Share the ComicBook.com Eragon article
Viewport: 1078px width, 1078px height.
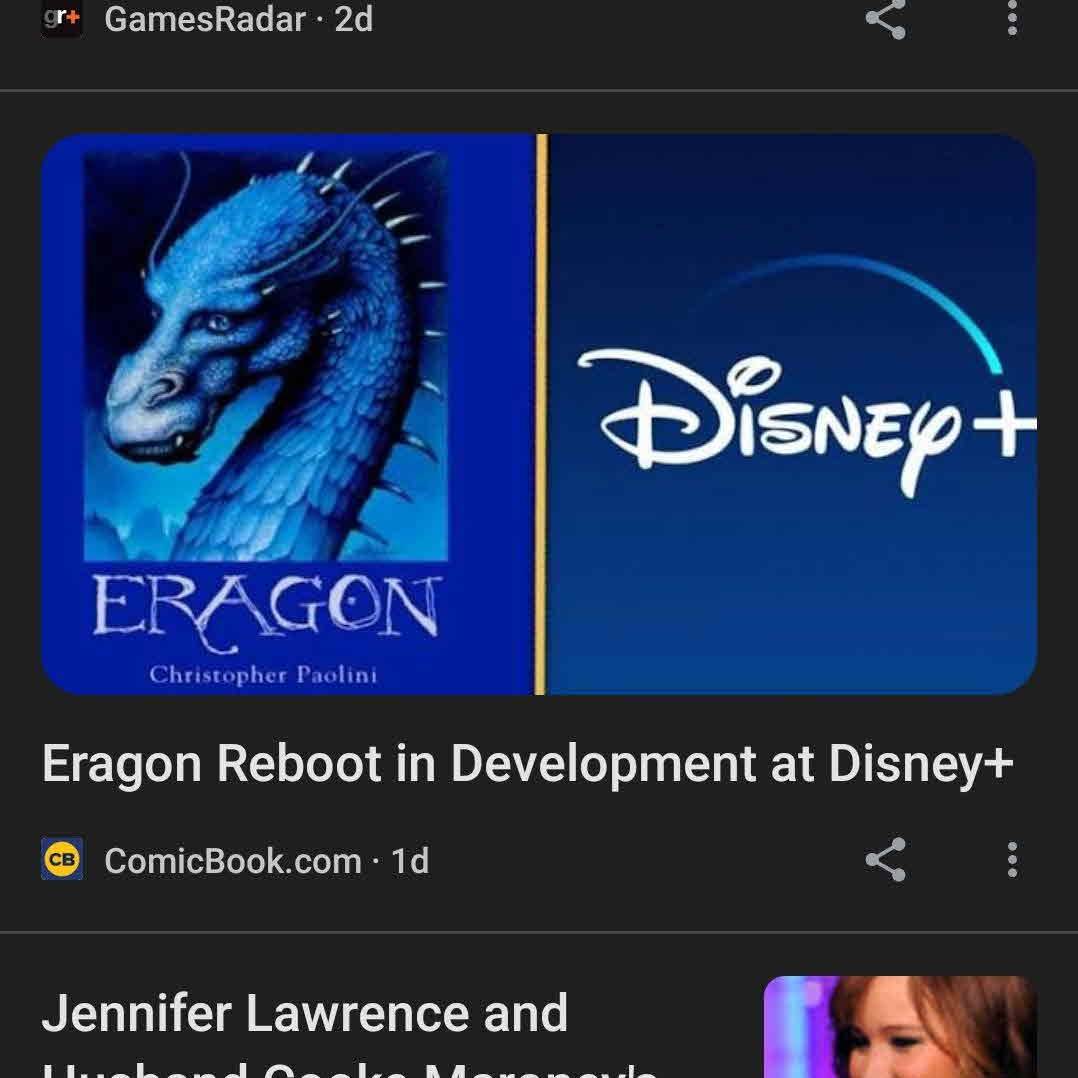point(885,860)
